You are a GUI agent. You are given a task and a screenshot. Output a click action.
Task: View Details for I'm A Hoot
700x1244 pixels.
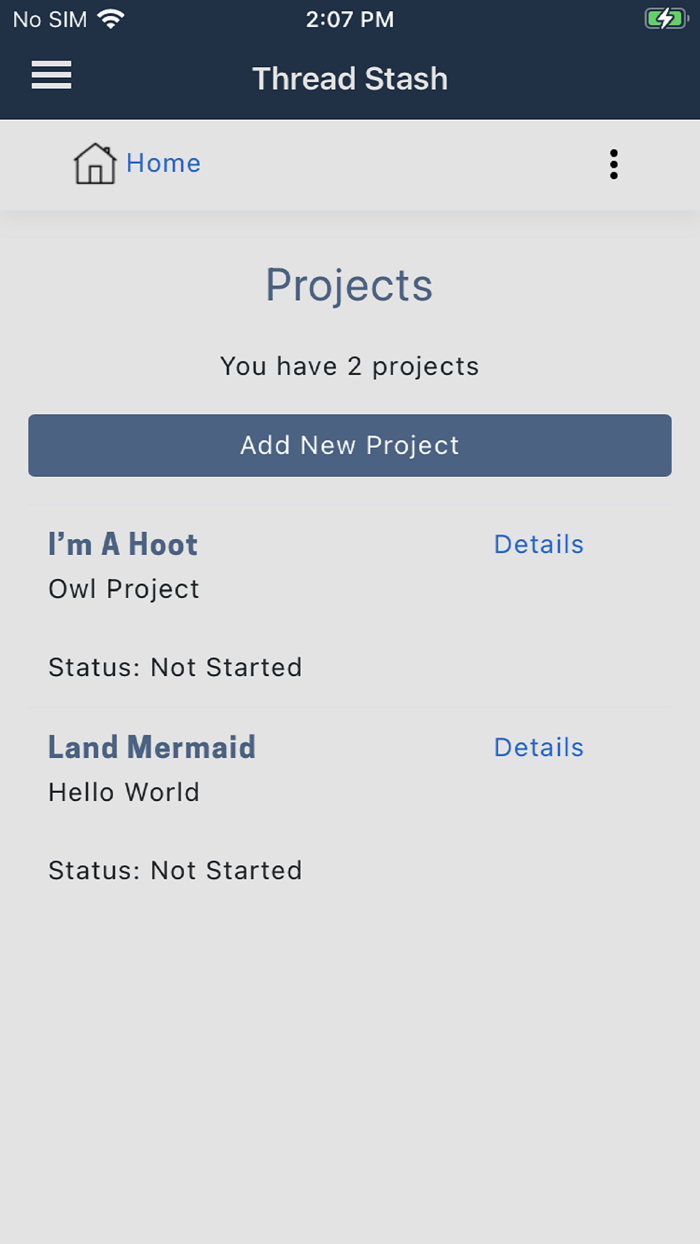(539, 544)
